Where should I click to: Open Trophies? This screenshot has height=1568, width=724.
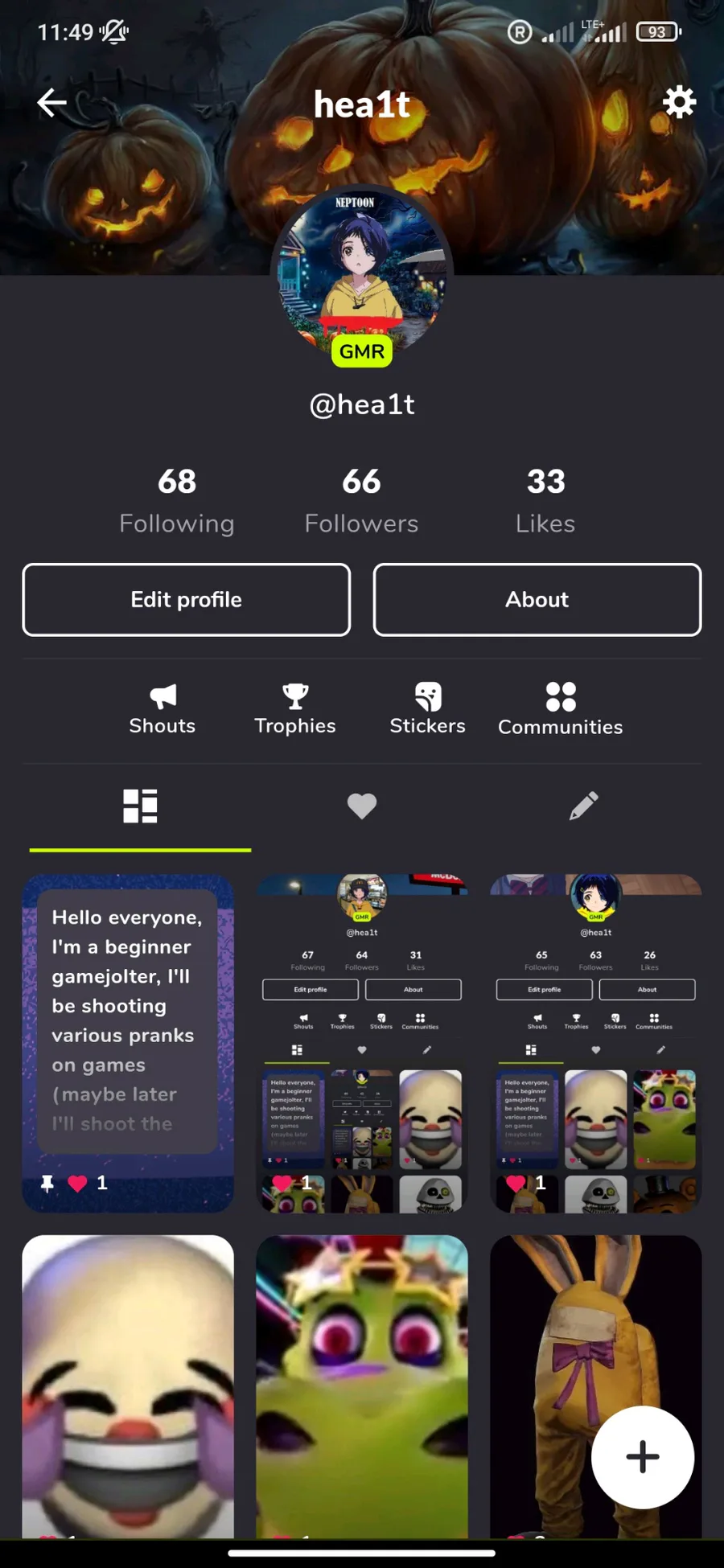(295, 709)
